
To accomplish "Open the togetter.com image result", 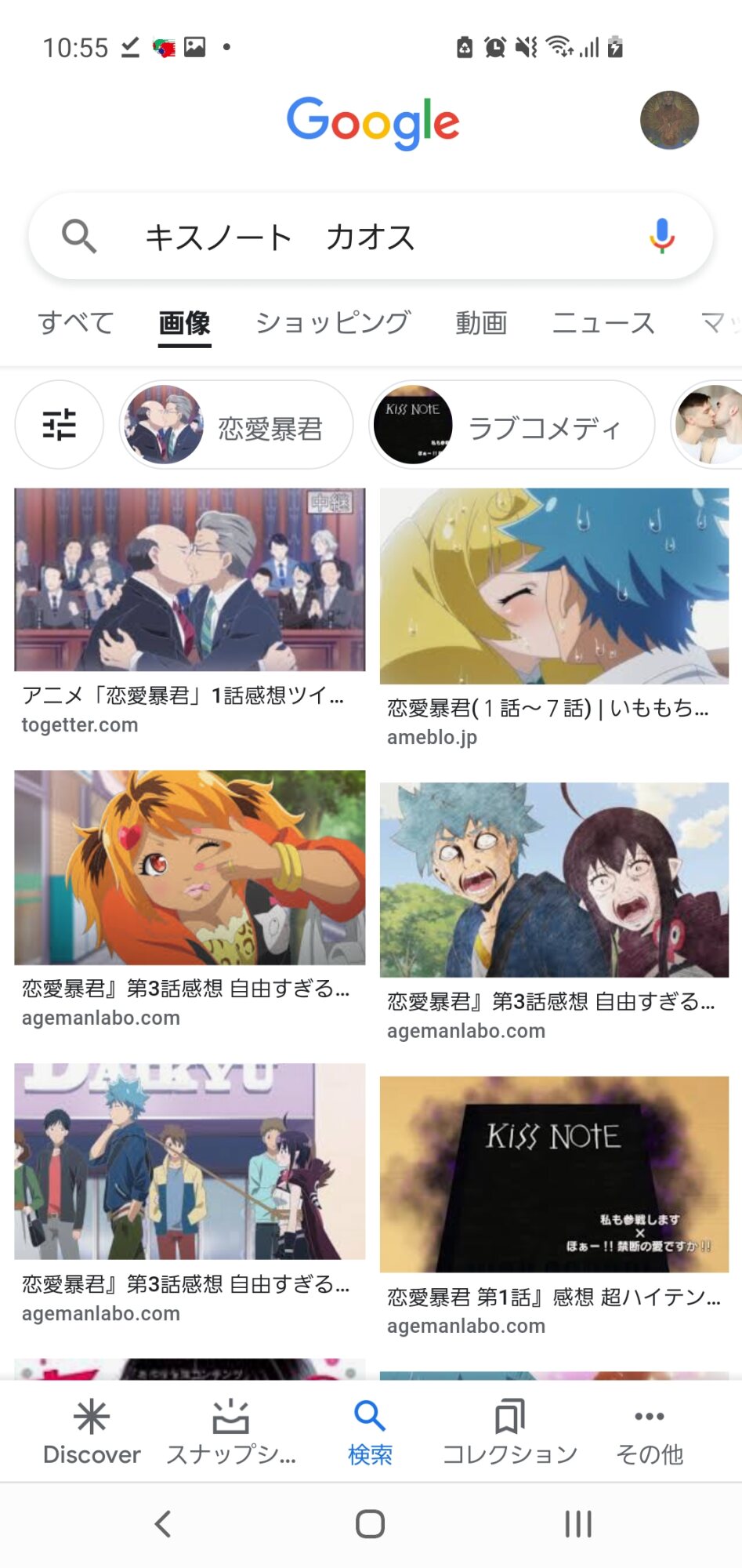I will (190, 580).
